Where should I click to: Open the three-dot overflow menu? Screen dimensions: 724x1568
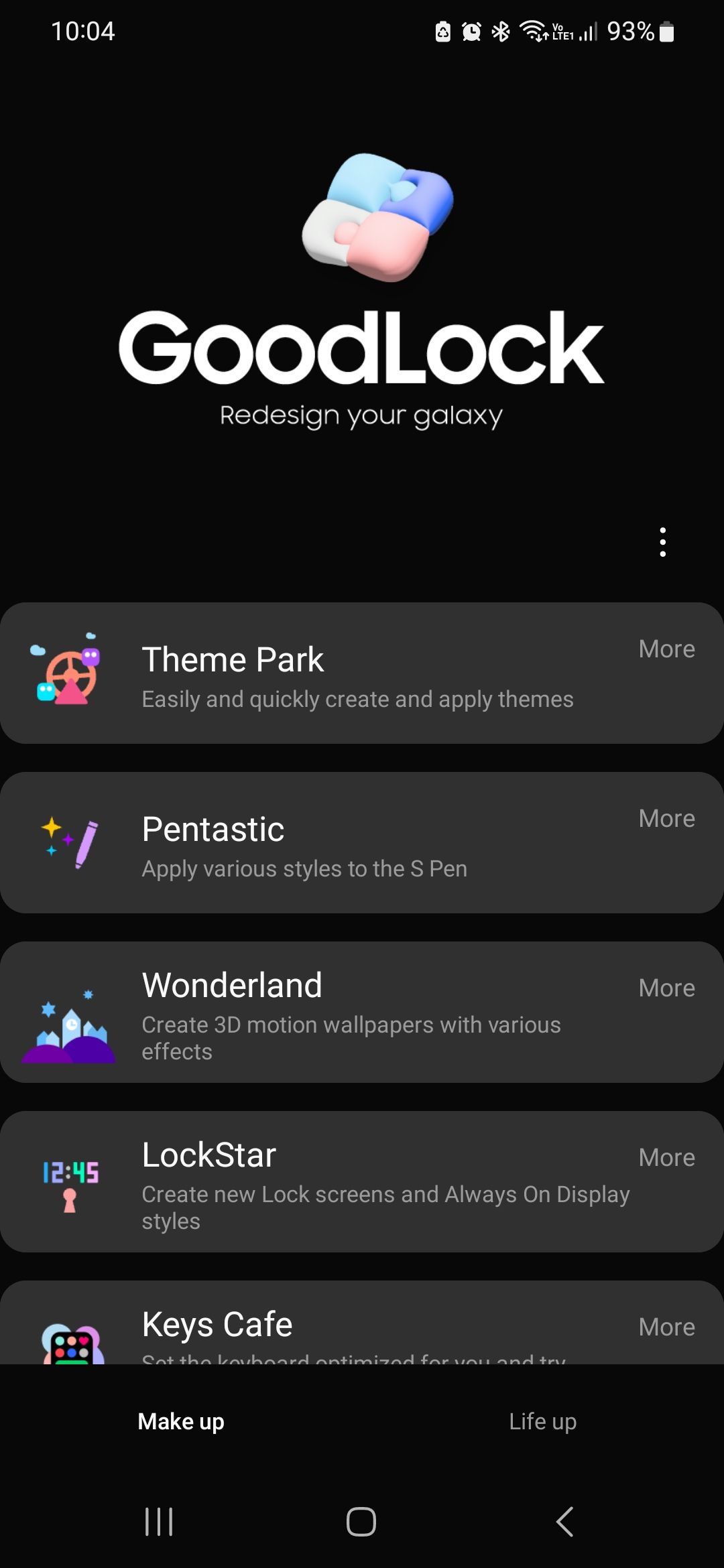click(x=663, y=543)
